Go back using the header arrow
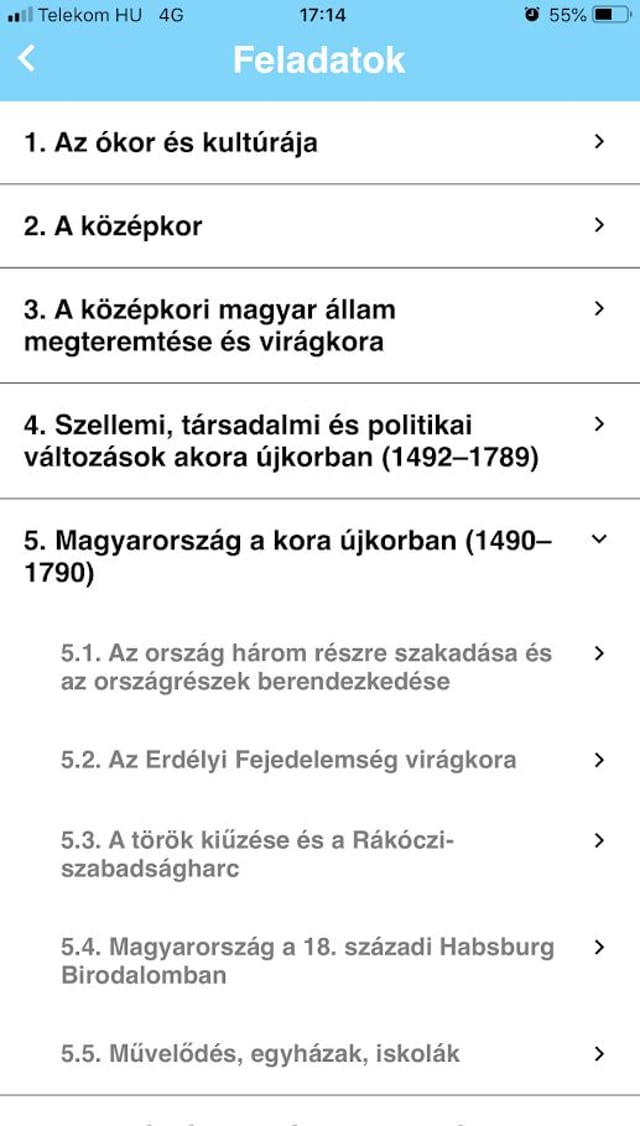640x1126 pixels. point(27,58)
